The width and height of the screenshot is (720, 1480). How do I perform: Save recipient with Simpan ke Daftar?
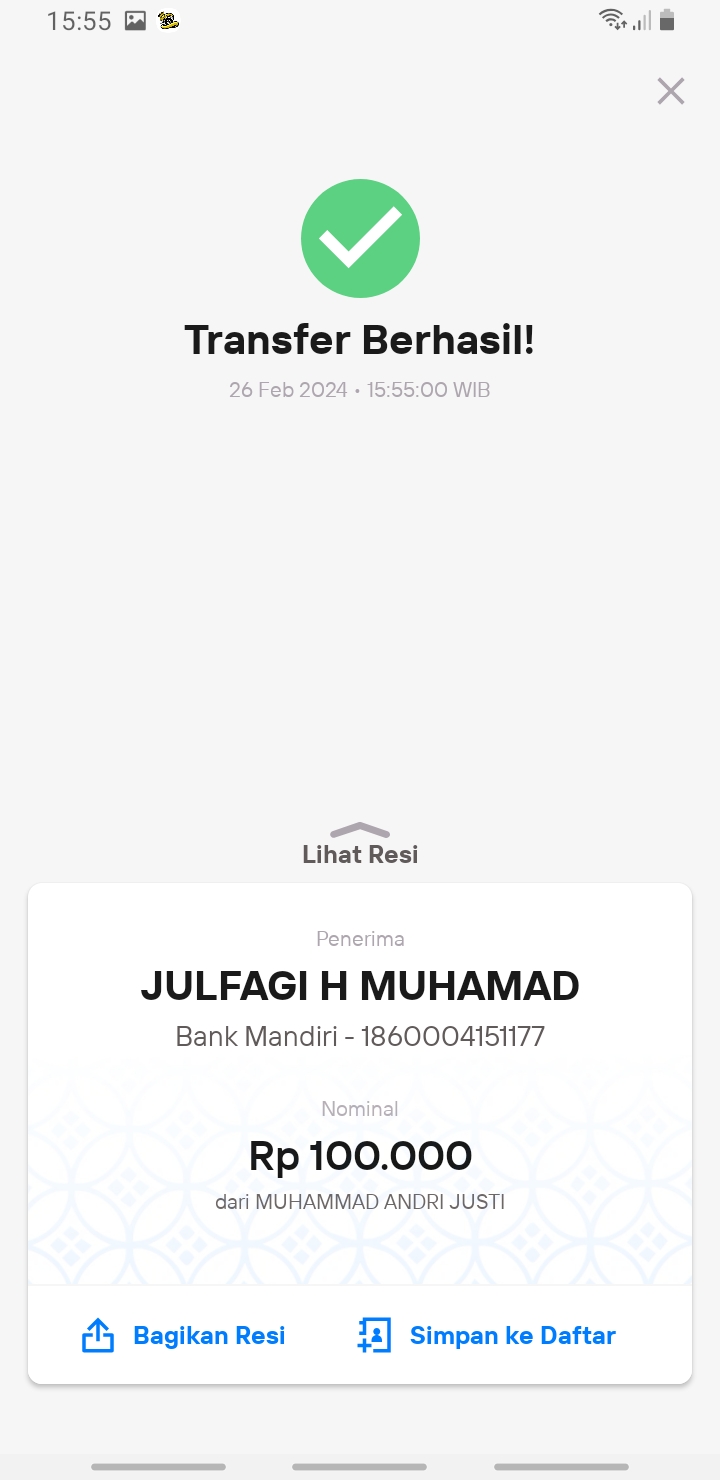pos(486,1335)
